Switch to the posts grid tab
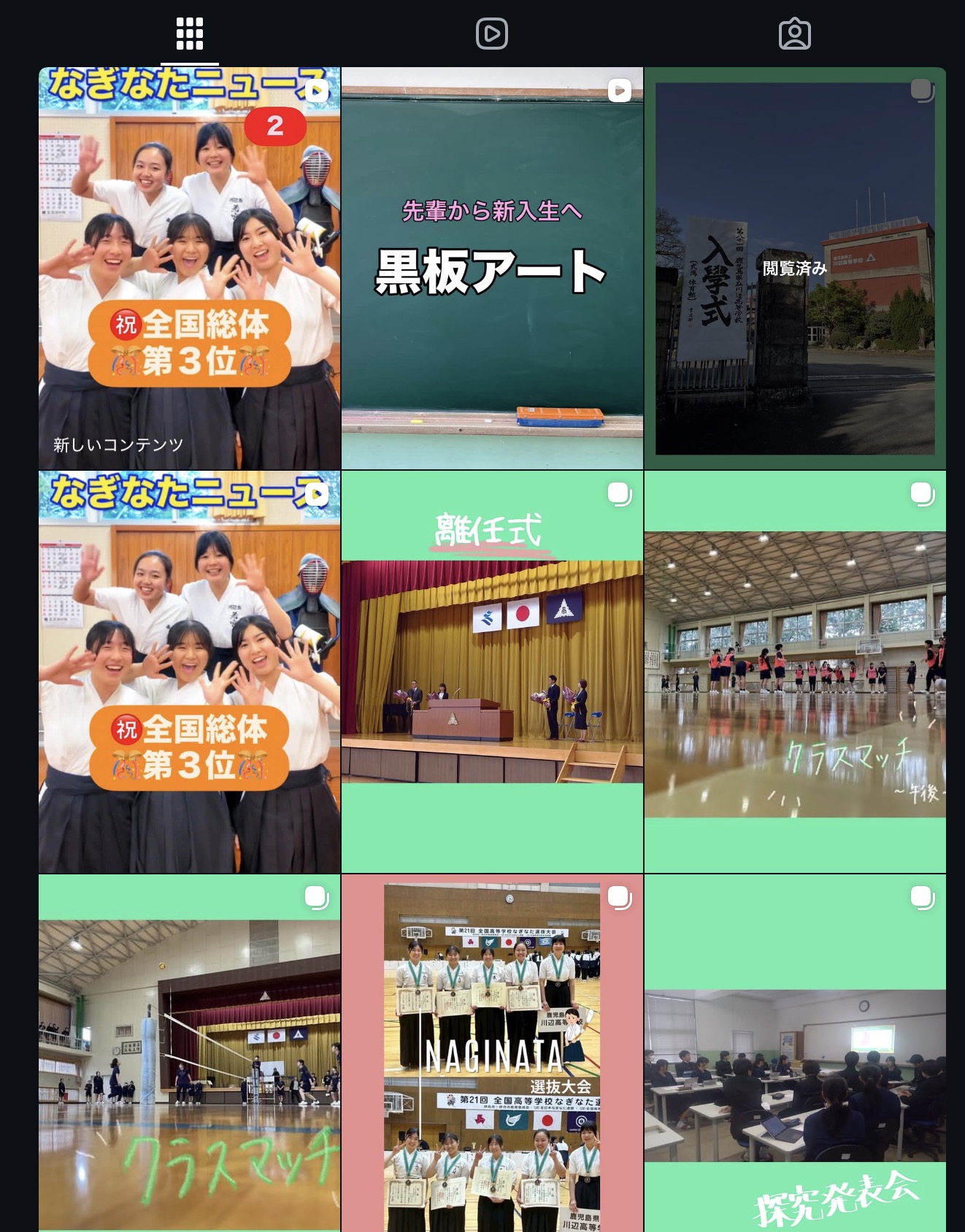Image resolution: width=965 pixels, height=1232 pixels. coord(190,34)
